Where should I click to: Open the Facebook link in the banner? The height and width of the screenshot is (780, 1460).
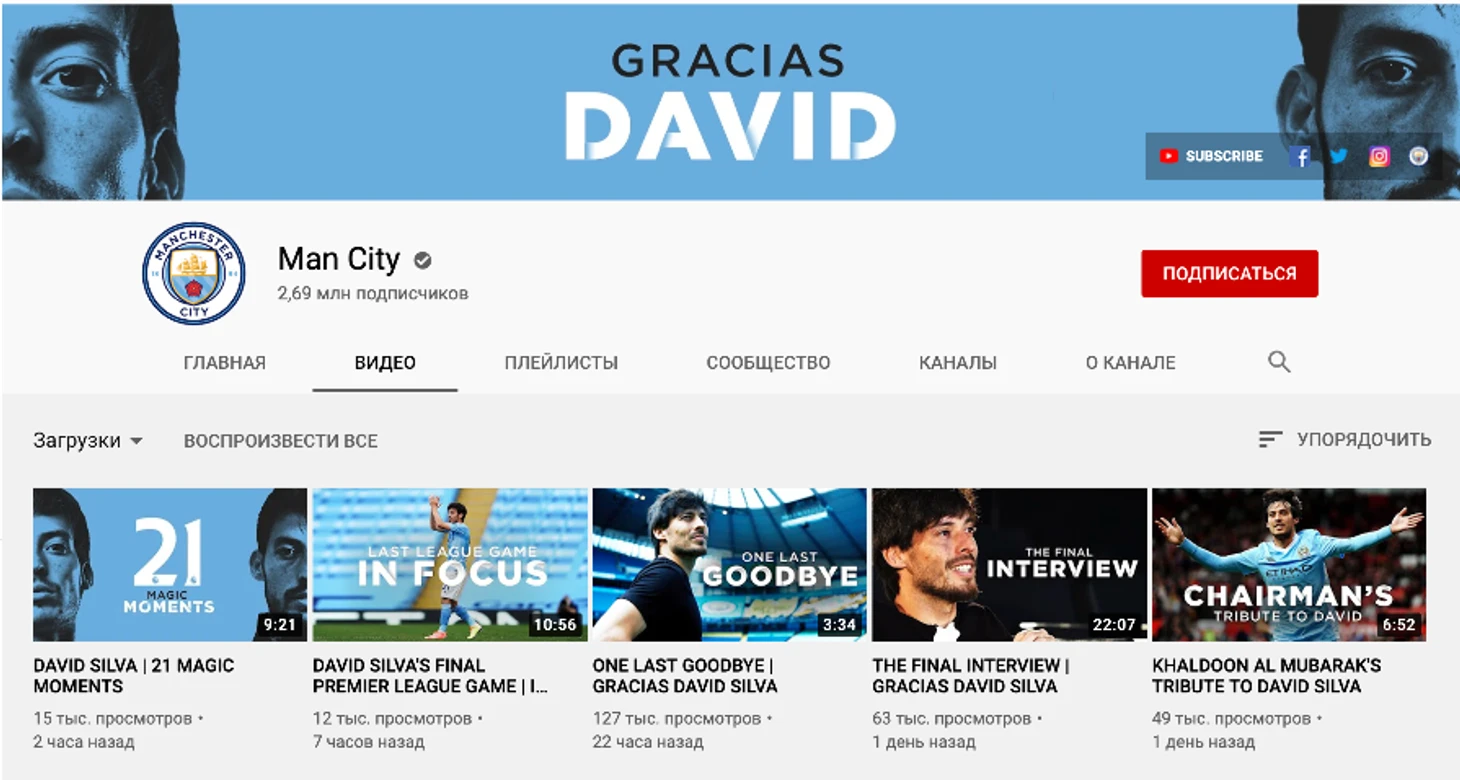pos(1300,157)
